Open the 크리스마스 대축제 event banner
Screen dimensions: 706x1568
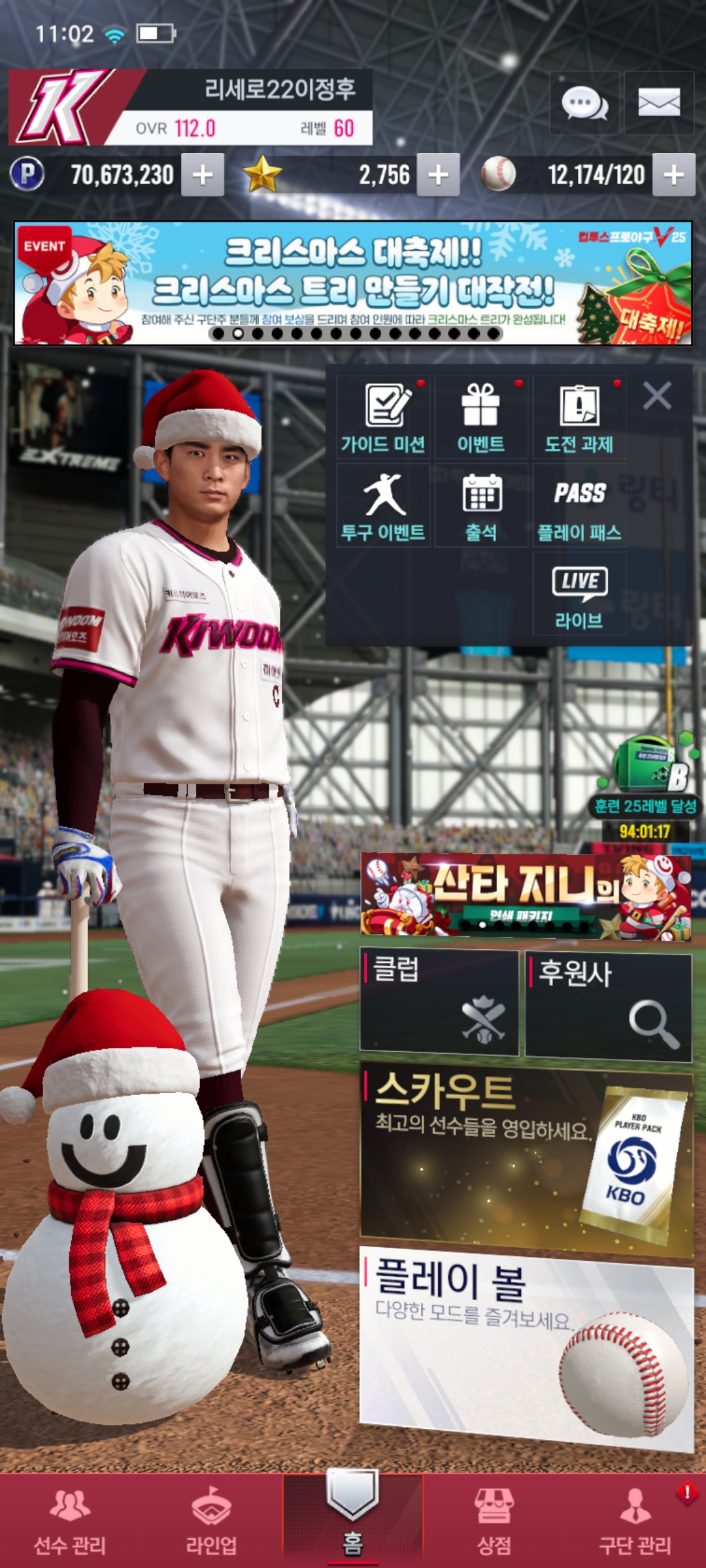[x=353, y=284]
